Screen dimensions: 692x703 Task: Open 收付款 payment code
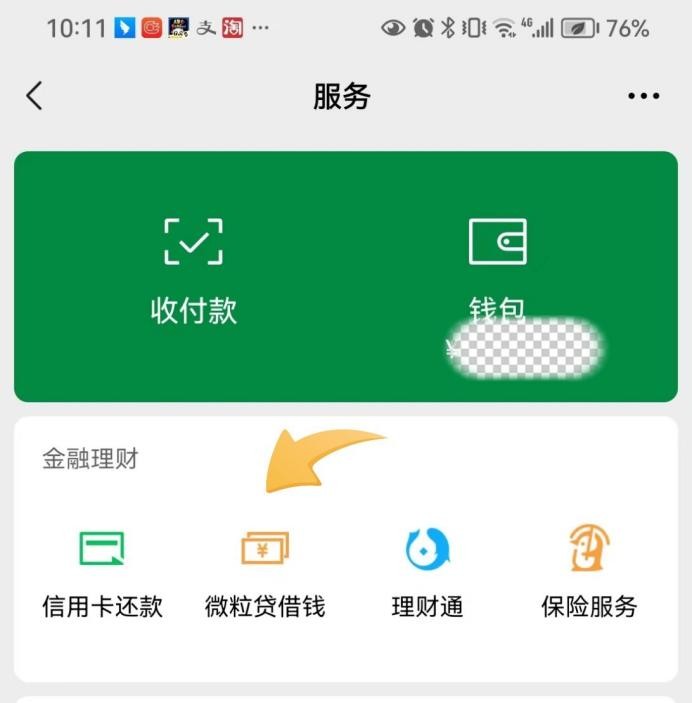coord(193,270)
